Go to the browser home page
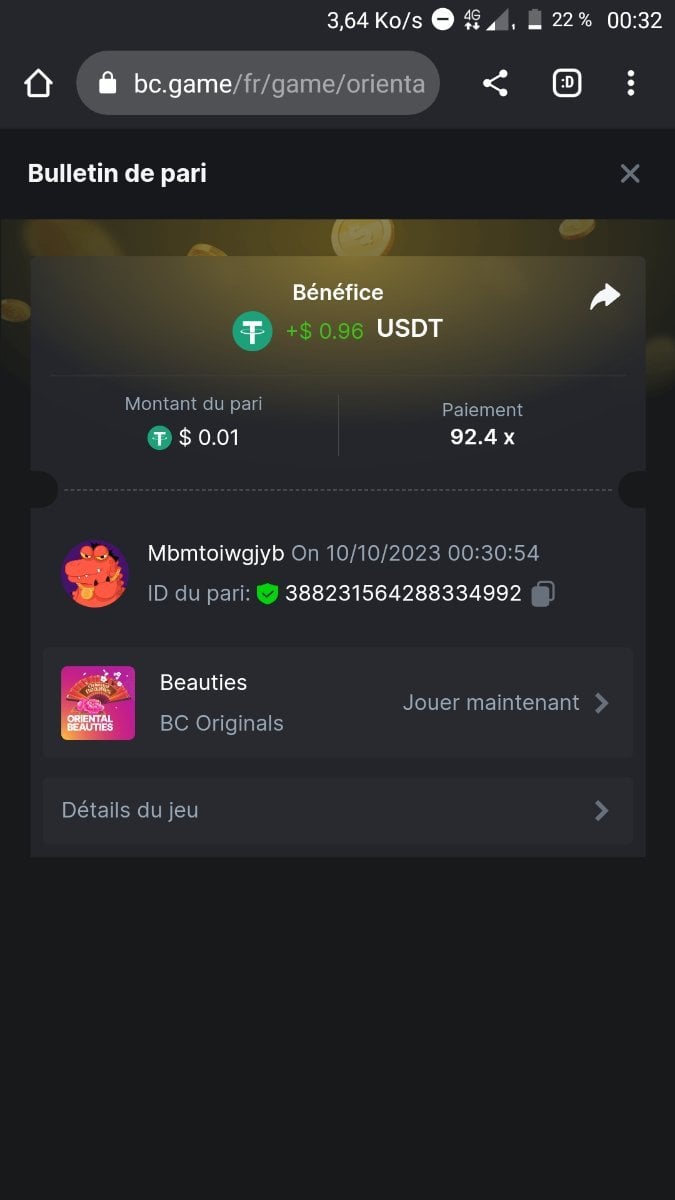The image size is (675, 1200). pos(38,83)
